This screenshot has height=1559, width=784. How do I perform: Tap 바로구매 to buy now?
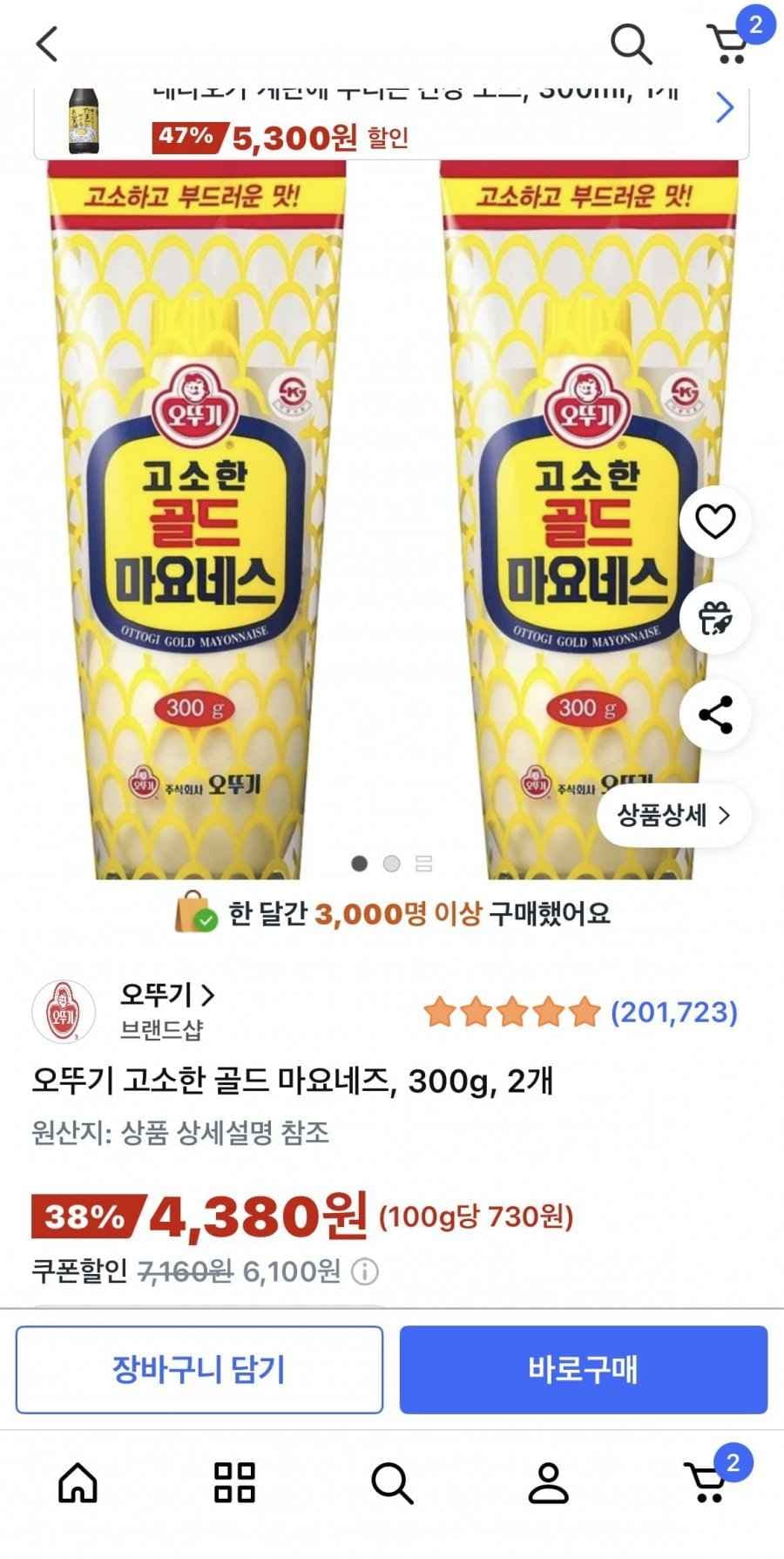pyautogui.click(x=582, y=1370)
